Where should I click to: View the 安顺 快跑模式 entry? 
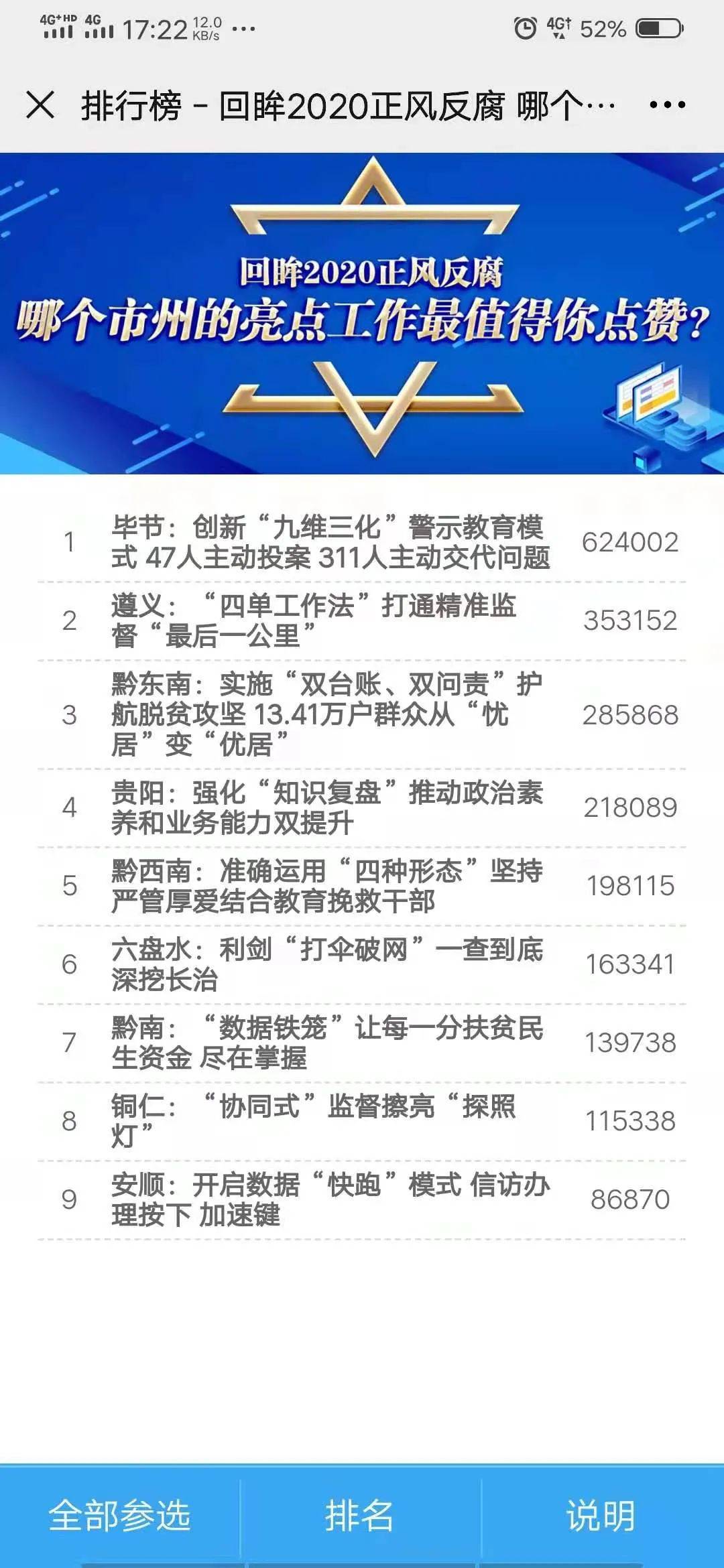pyautogui.click(x=330, y=1199)
